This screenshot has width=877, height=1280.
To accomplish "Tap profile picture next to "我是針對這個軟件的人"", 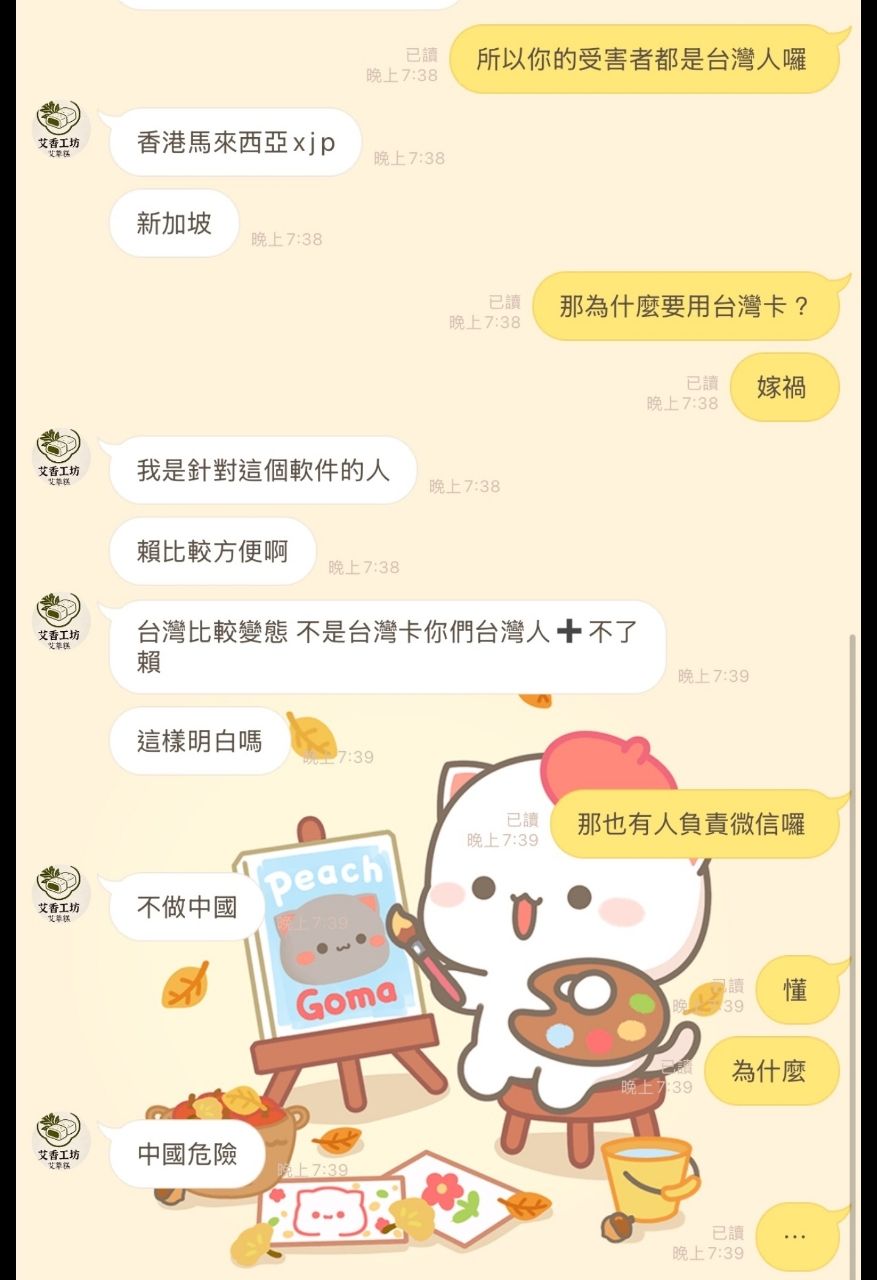I will click(x=59, y=457).
